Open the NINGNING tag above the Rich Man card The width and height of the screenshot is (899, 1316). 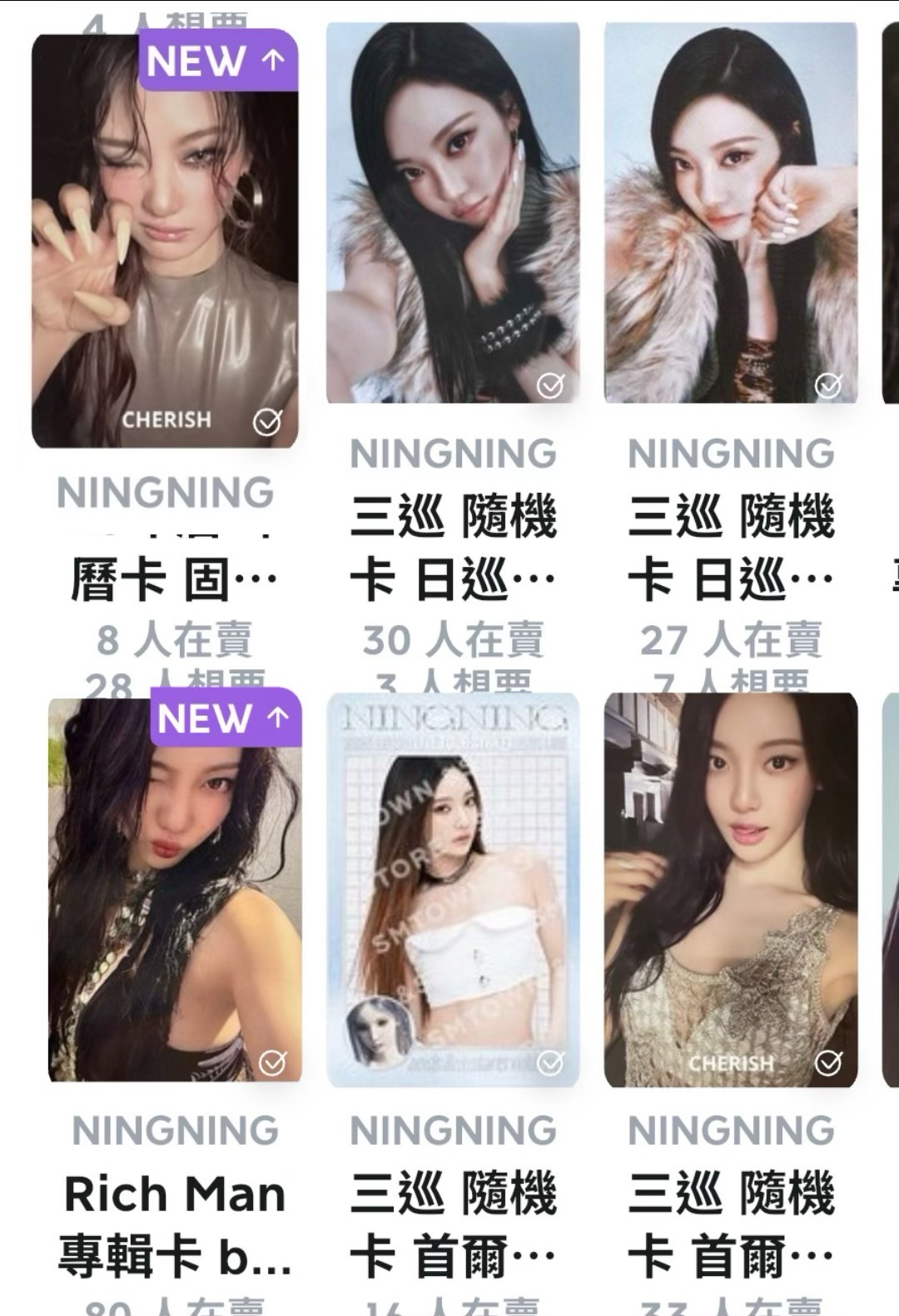(x=176, y=1130)
